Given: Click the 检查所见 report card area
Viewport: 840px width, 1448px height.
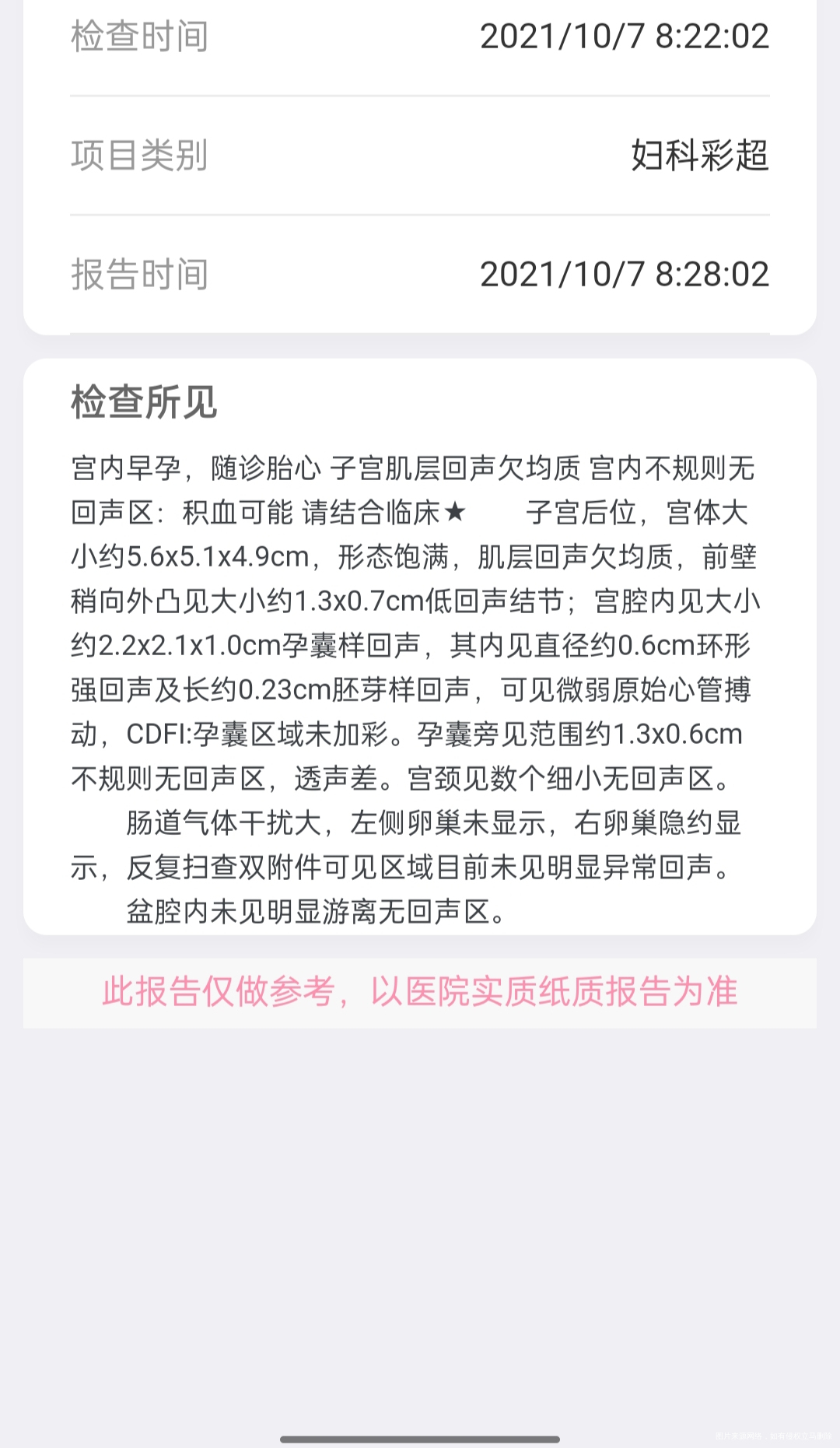Looking at the screenshot, I should coord(420,646).
